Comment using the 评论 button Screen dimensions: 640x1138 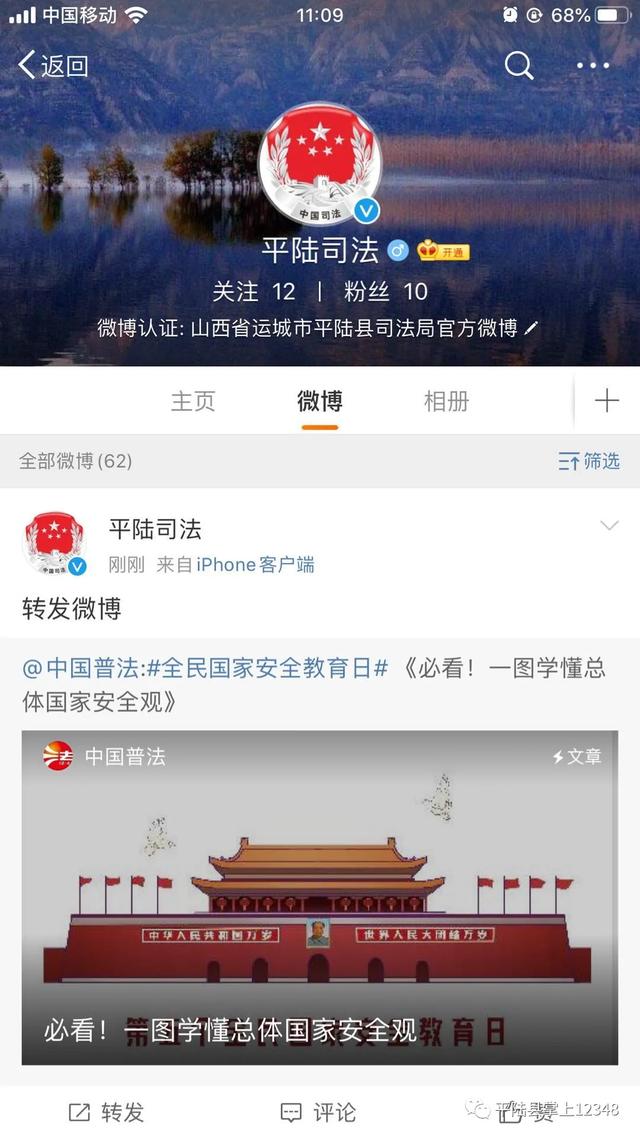(x=319, y=1112)
